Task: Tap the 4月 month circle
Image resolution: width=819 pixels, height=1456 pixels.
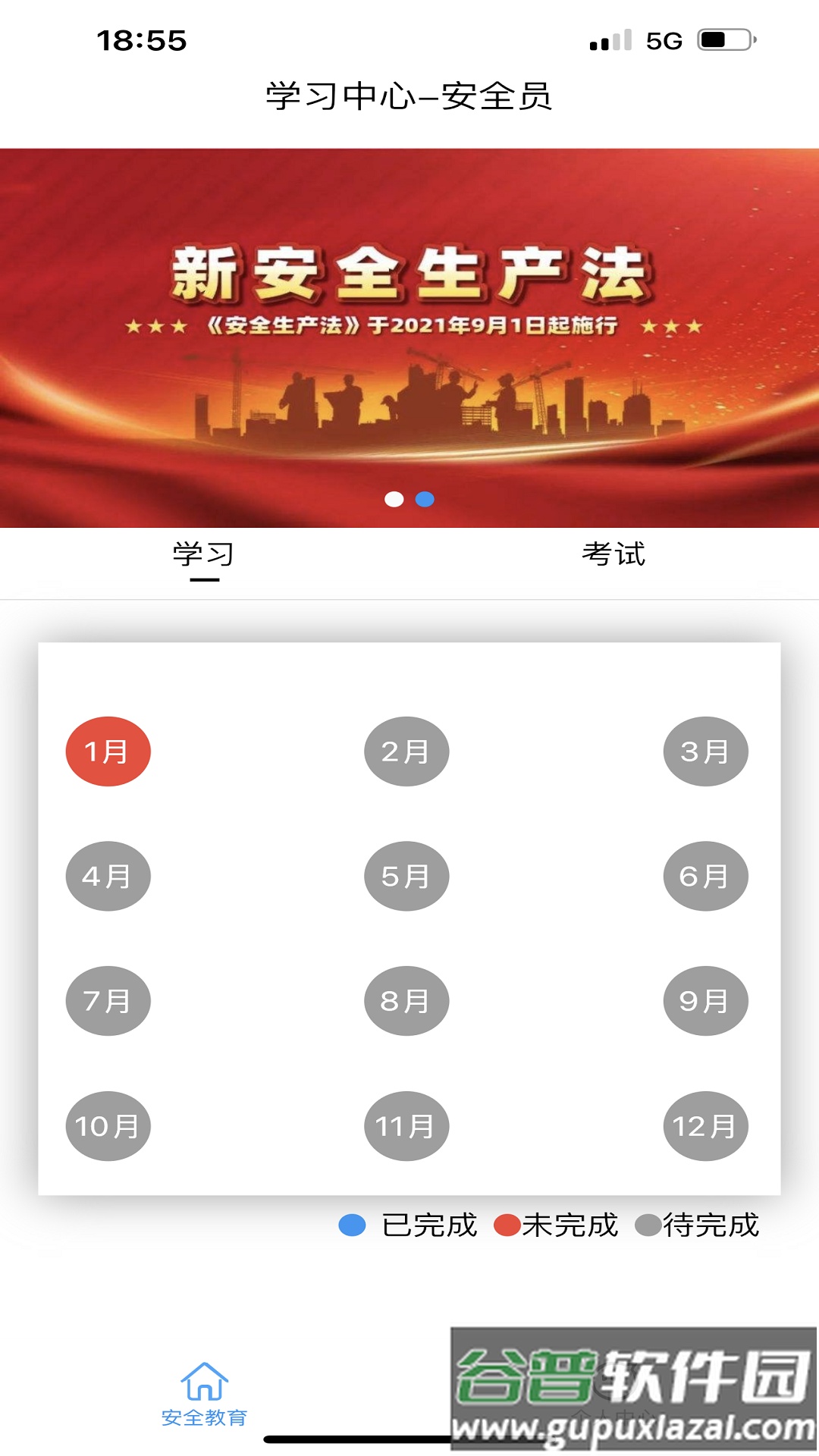Action: [108, 877]
